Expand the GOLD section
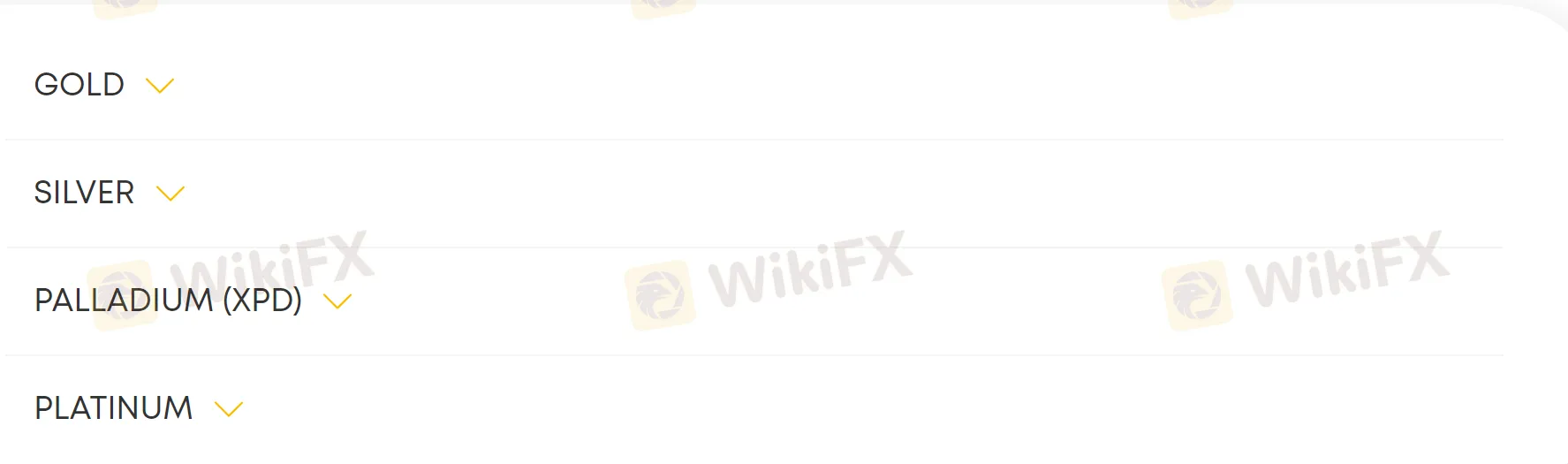The height and width of the screenshot is (464, 1568). pos(159,86)
